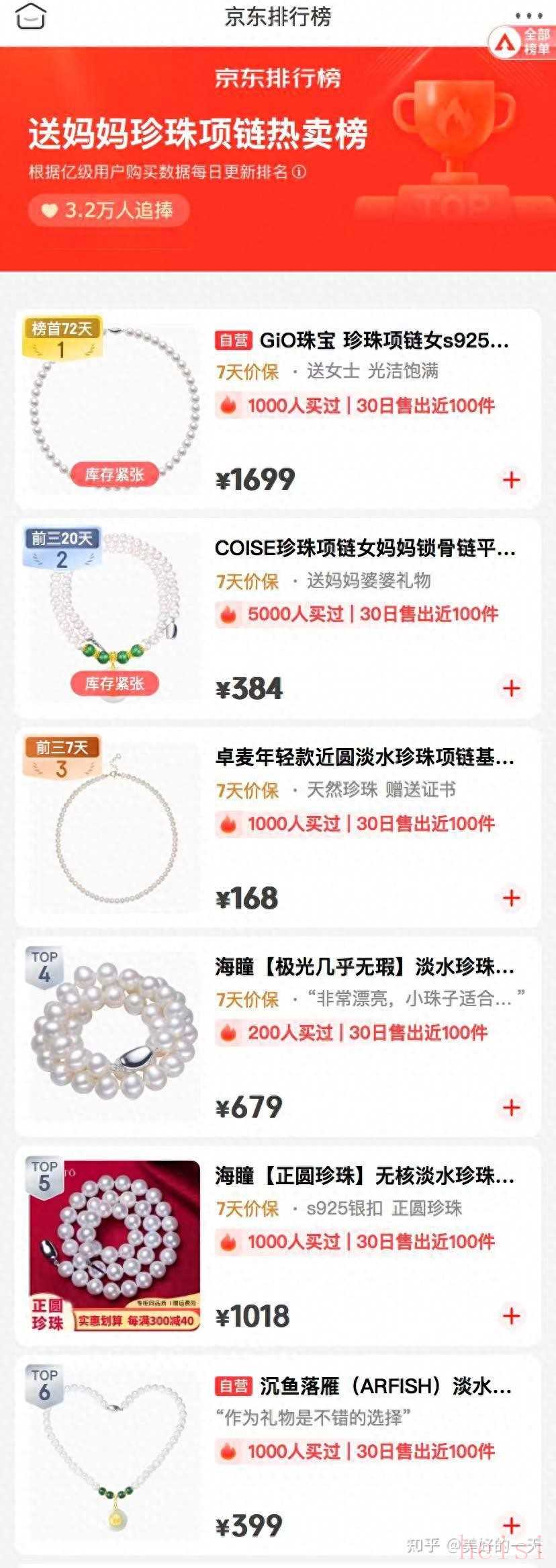Screen dimensions: 556x1568
Task: Add the ¥679 海瞳 necklace to cart
Action: tap(512, 1107)
